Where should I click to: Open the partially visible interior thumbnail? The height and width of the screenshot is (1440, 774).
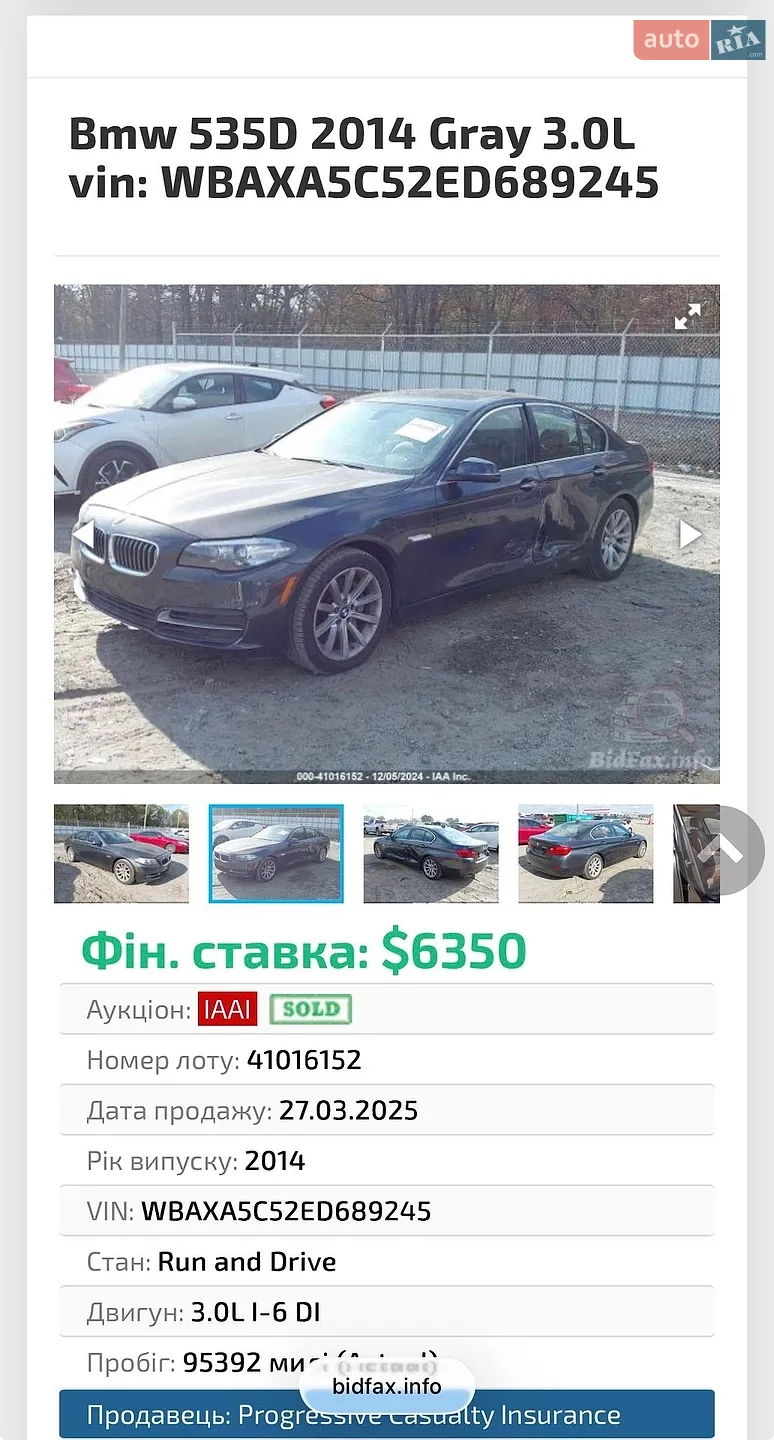click(697, 854)
